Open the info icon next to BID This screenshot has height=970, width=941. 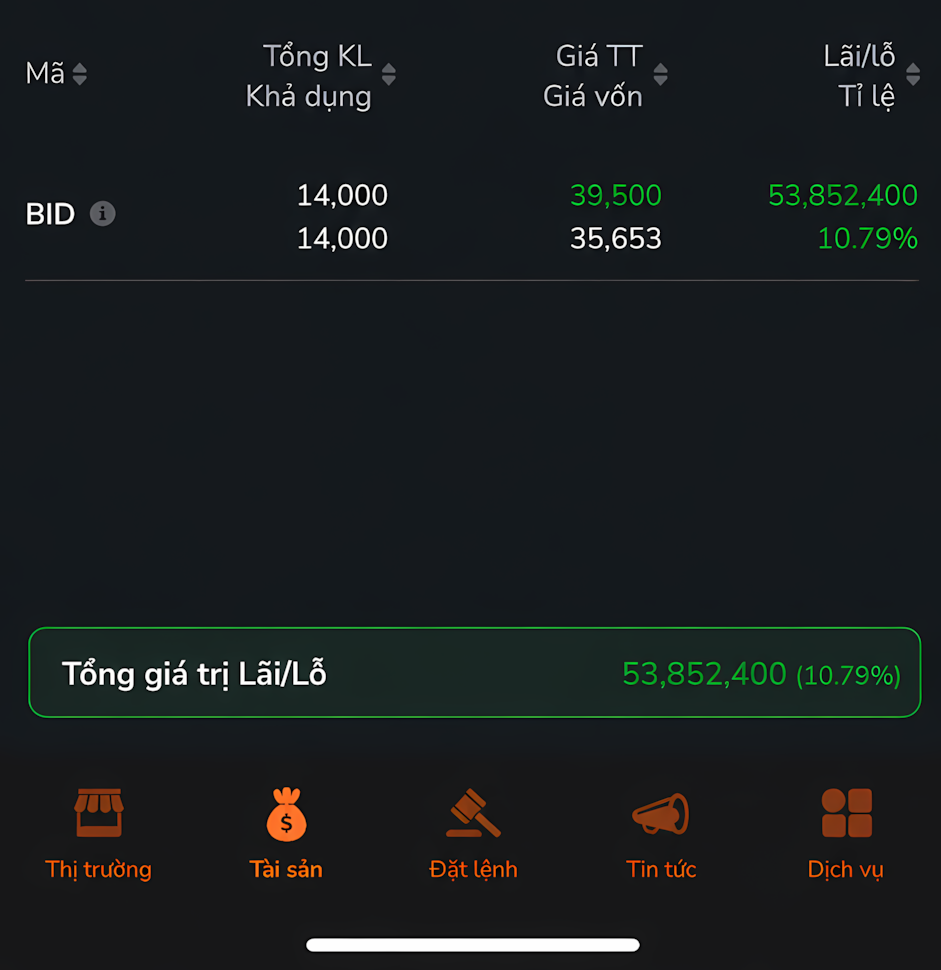click(103, 213)
